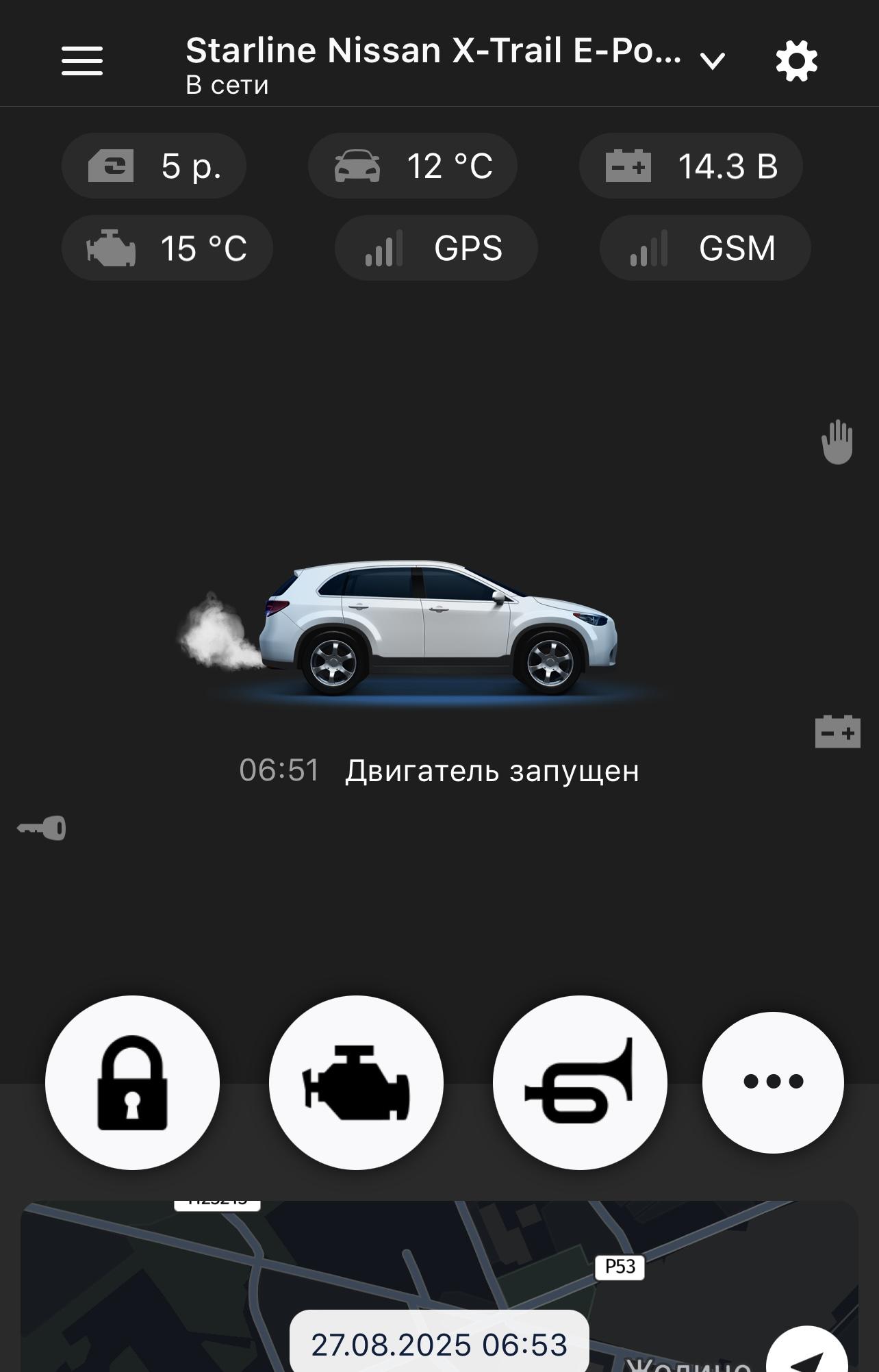The image size is (879, 1372).
Task: Tap the GSM signal chip
Action: click(x=705, y=248)
